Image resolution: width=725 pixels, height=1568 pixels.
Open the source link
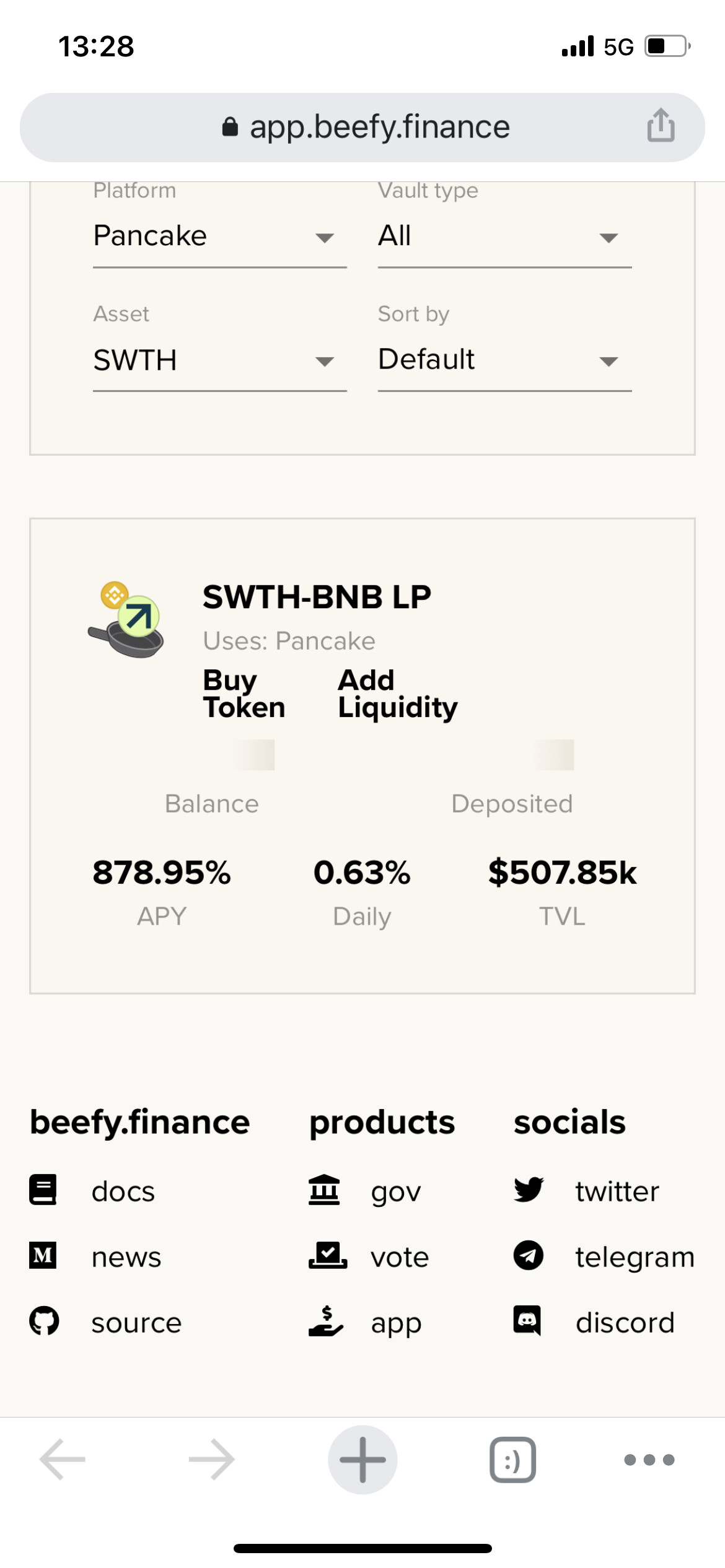(105, 1322)
